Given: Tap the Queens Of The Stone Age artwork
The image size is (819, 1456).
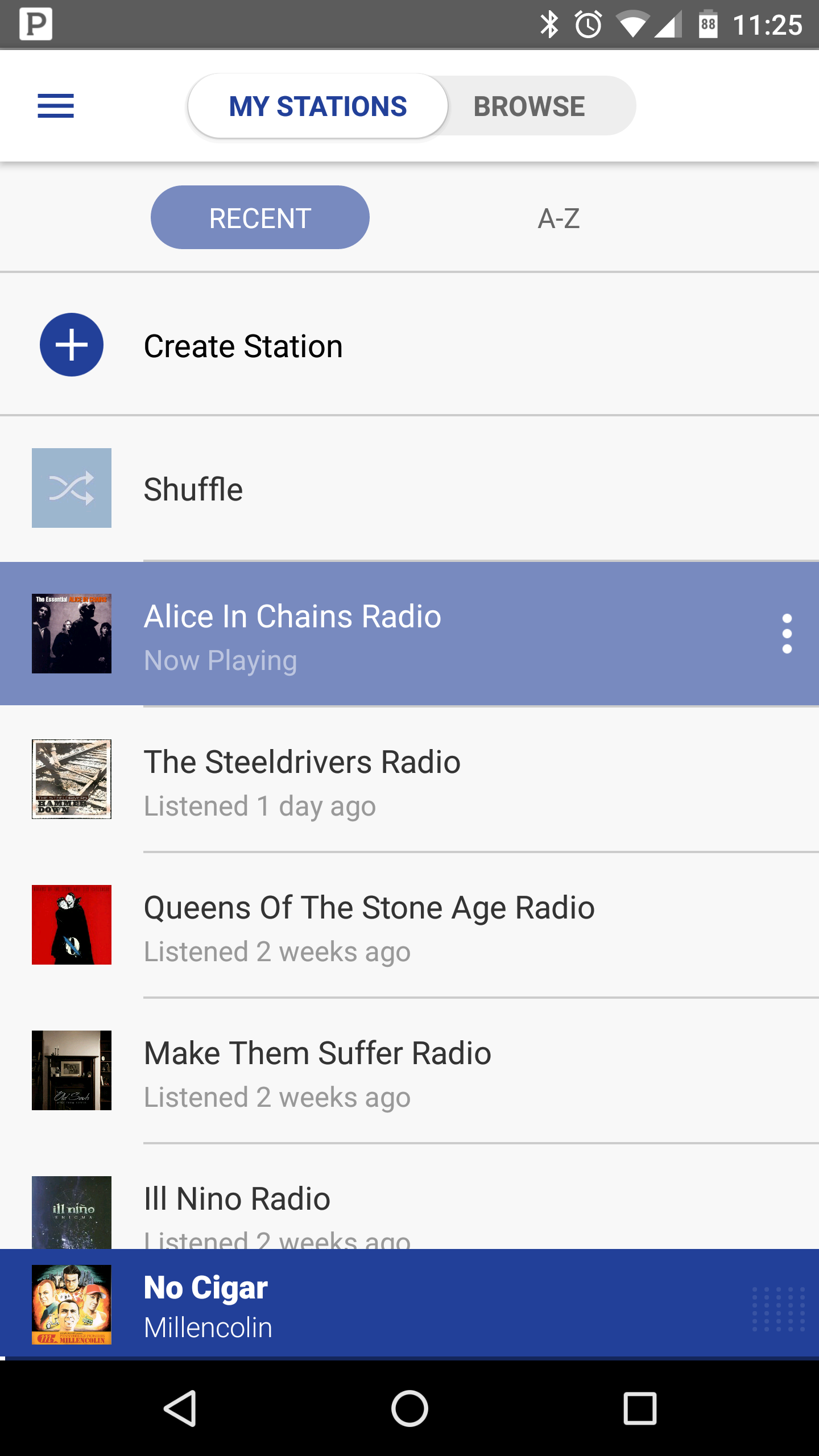Looking at the screenshot, I should pyautogui.click(x=71, y=924).
